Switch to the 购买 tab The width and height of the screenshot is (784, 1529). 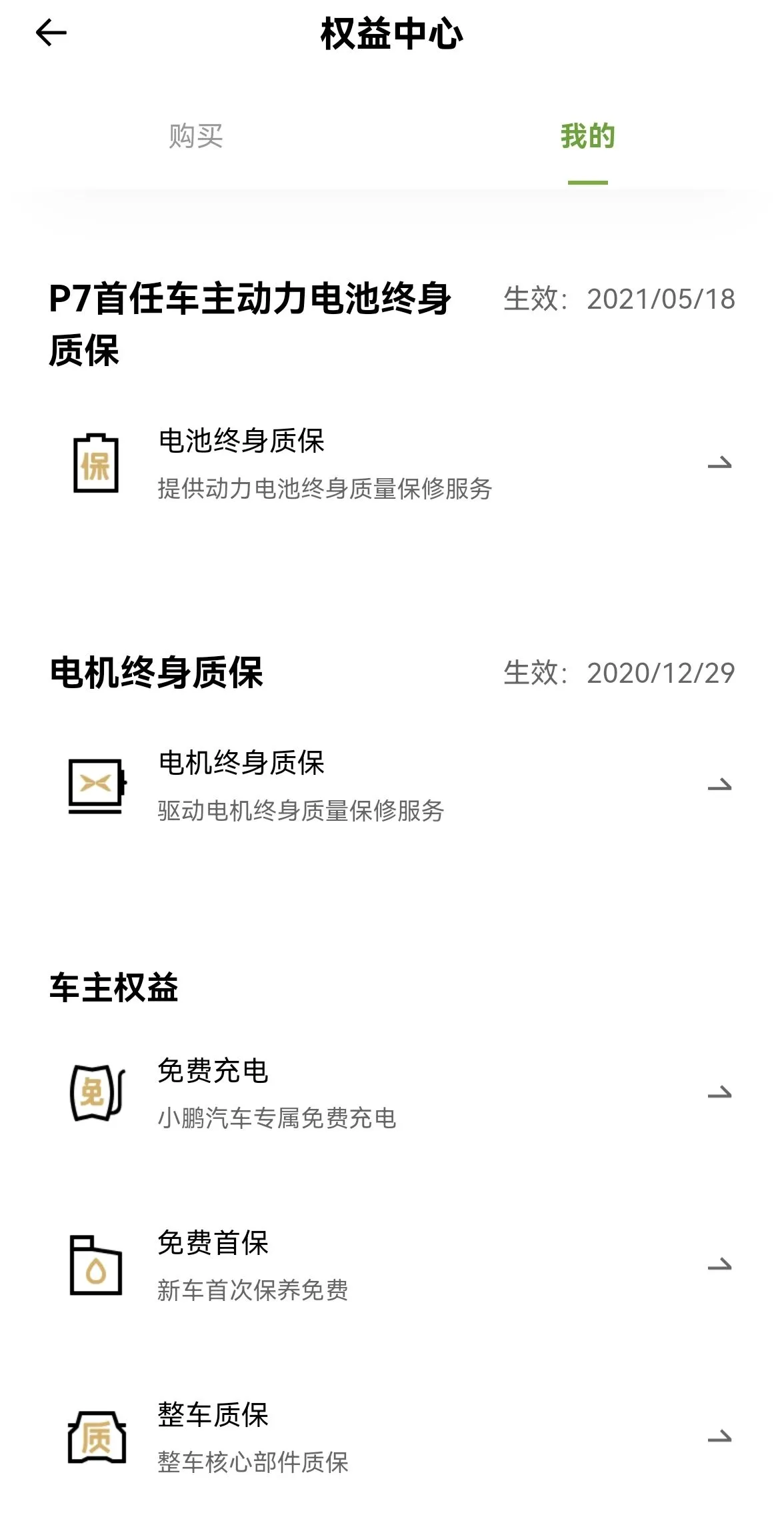[x=195, y=137]
